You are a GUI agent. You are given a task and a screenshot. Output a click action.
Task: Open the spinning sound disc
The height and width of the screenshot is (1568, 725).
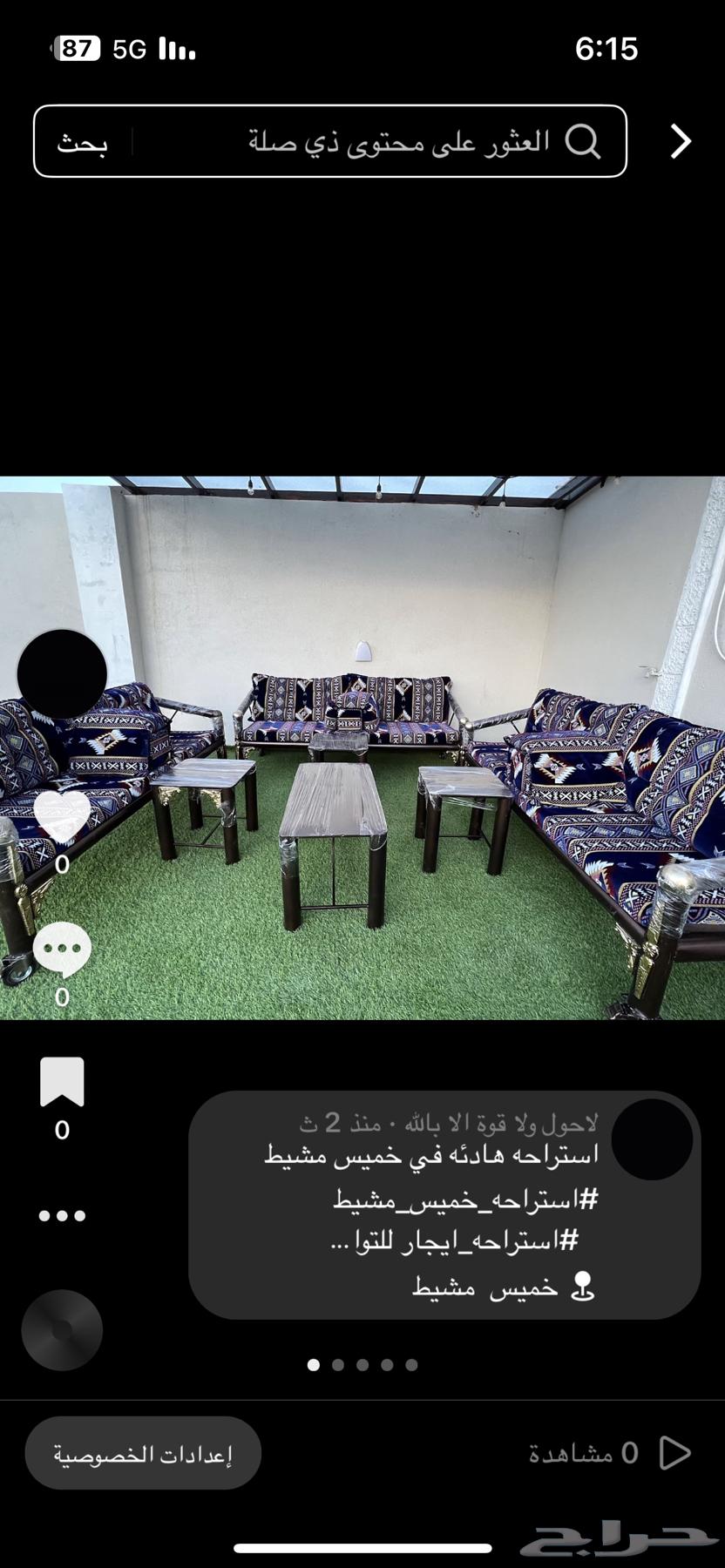(x=62, y=1330)
